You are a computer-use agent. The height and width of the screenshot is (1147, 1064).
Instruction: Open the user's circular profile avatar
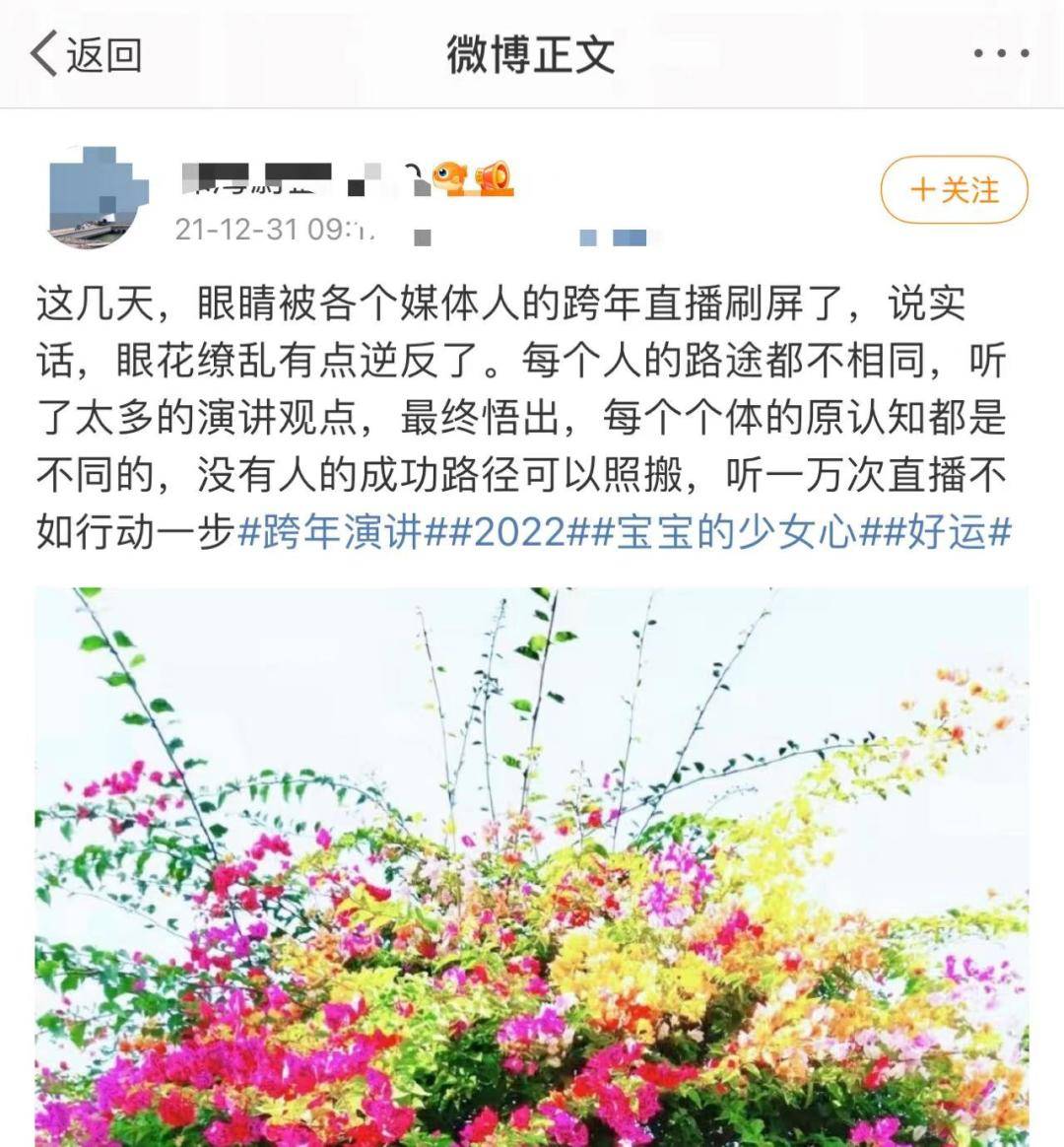click(x=94, y=197)
